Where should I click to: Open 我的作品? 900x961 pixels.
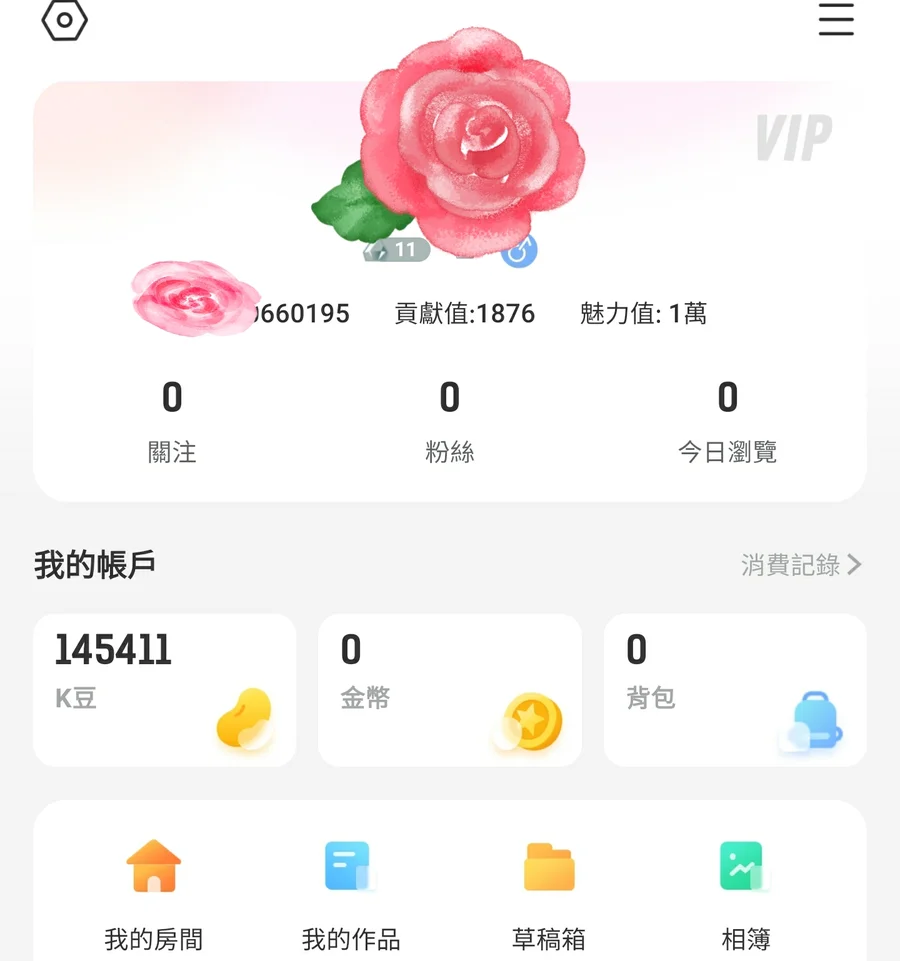click(x=350, y=892)
